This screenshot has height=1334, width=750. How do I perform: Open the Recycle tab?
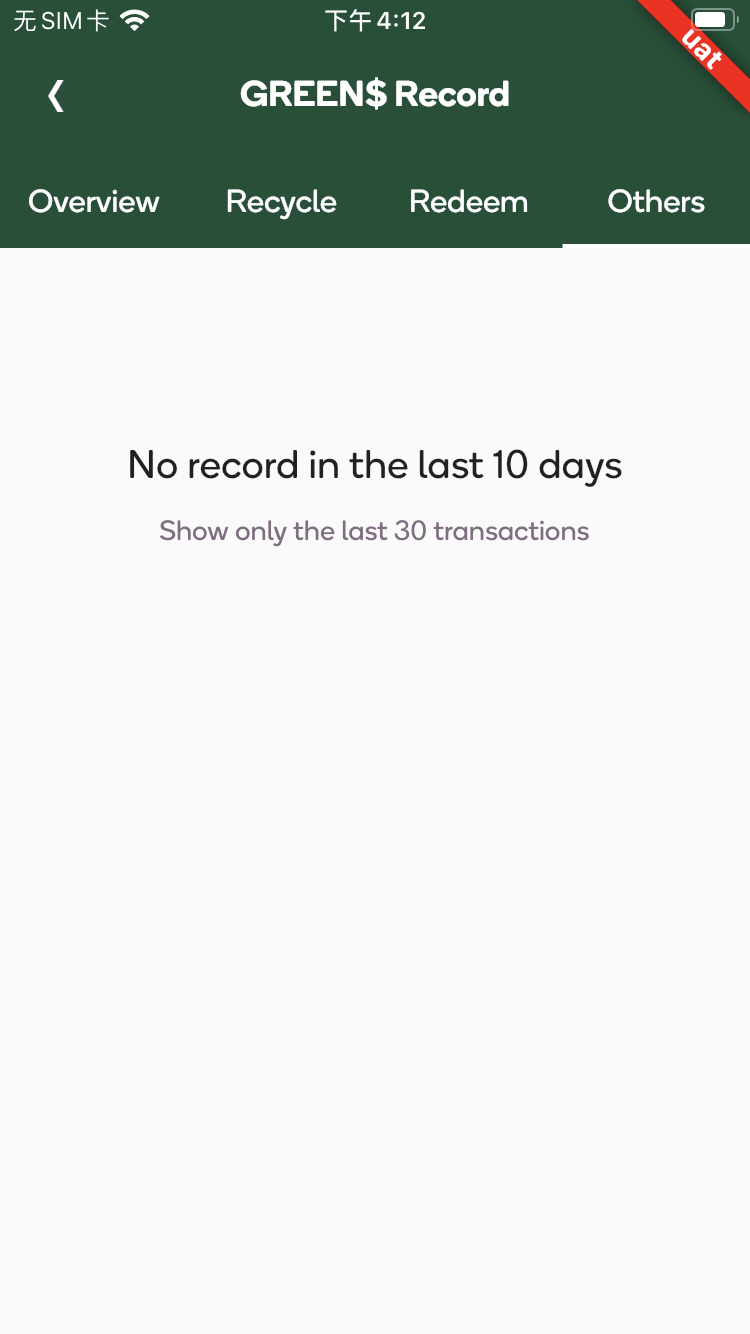pyautogui.click(x=281, y=202)
